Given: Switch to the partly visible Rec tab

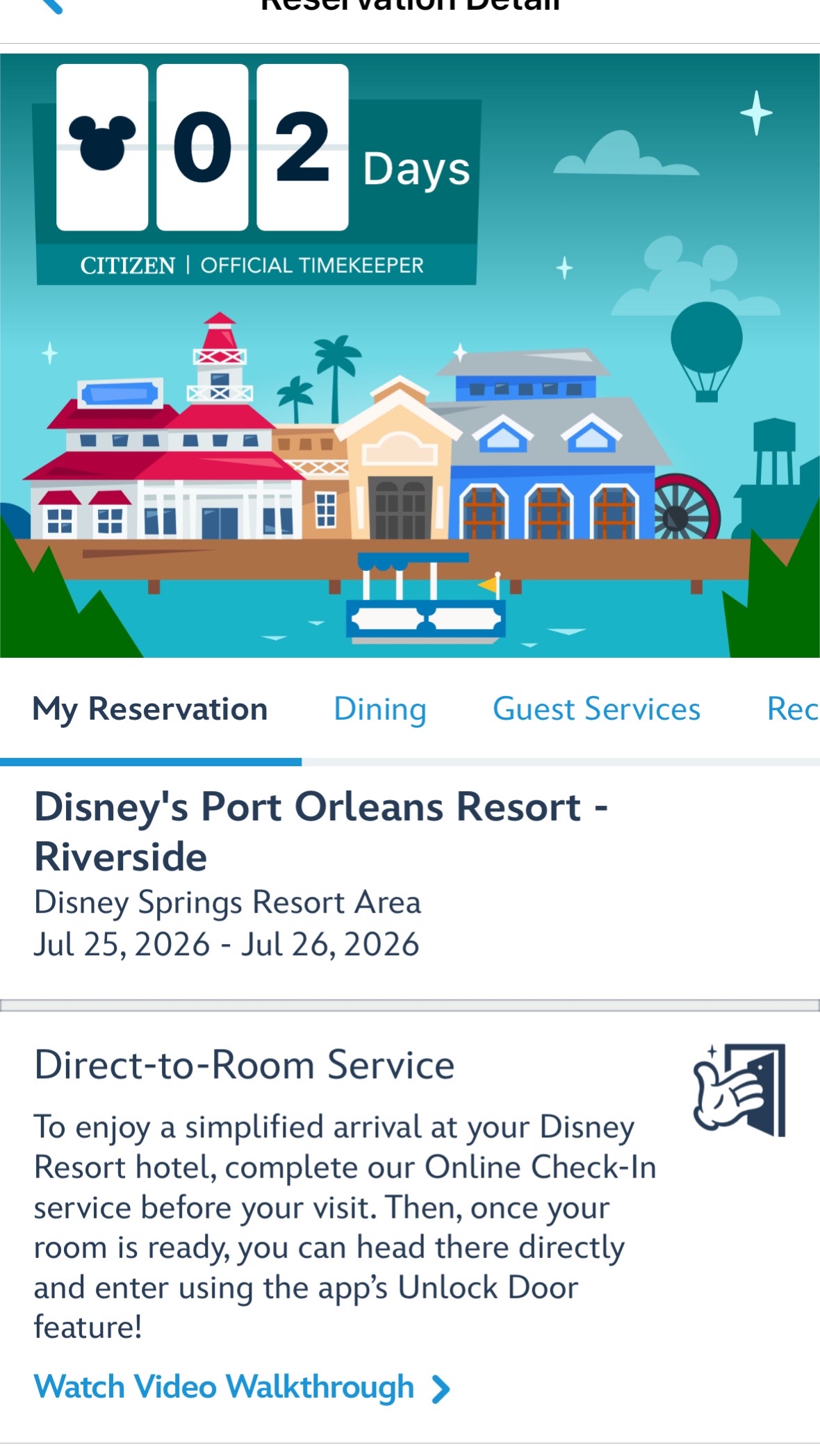Looking at the screenshot, I should point(793,710).
